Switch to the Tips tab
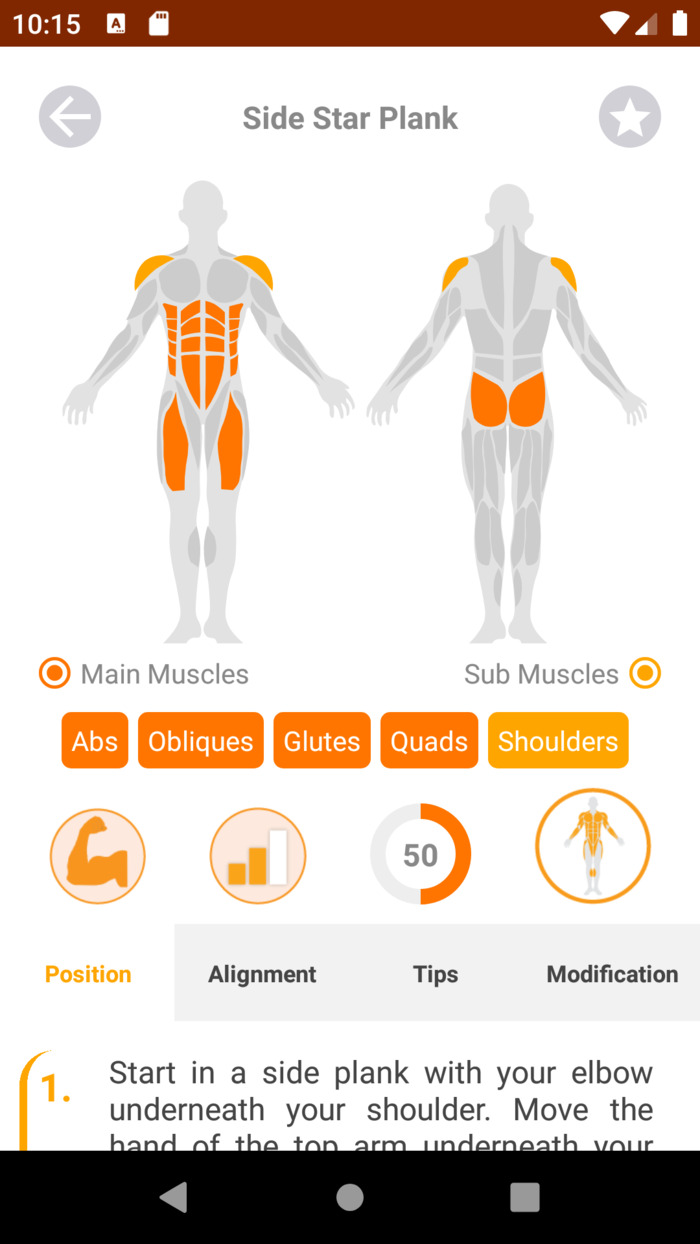The image size is (700, 1244). 436,974
